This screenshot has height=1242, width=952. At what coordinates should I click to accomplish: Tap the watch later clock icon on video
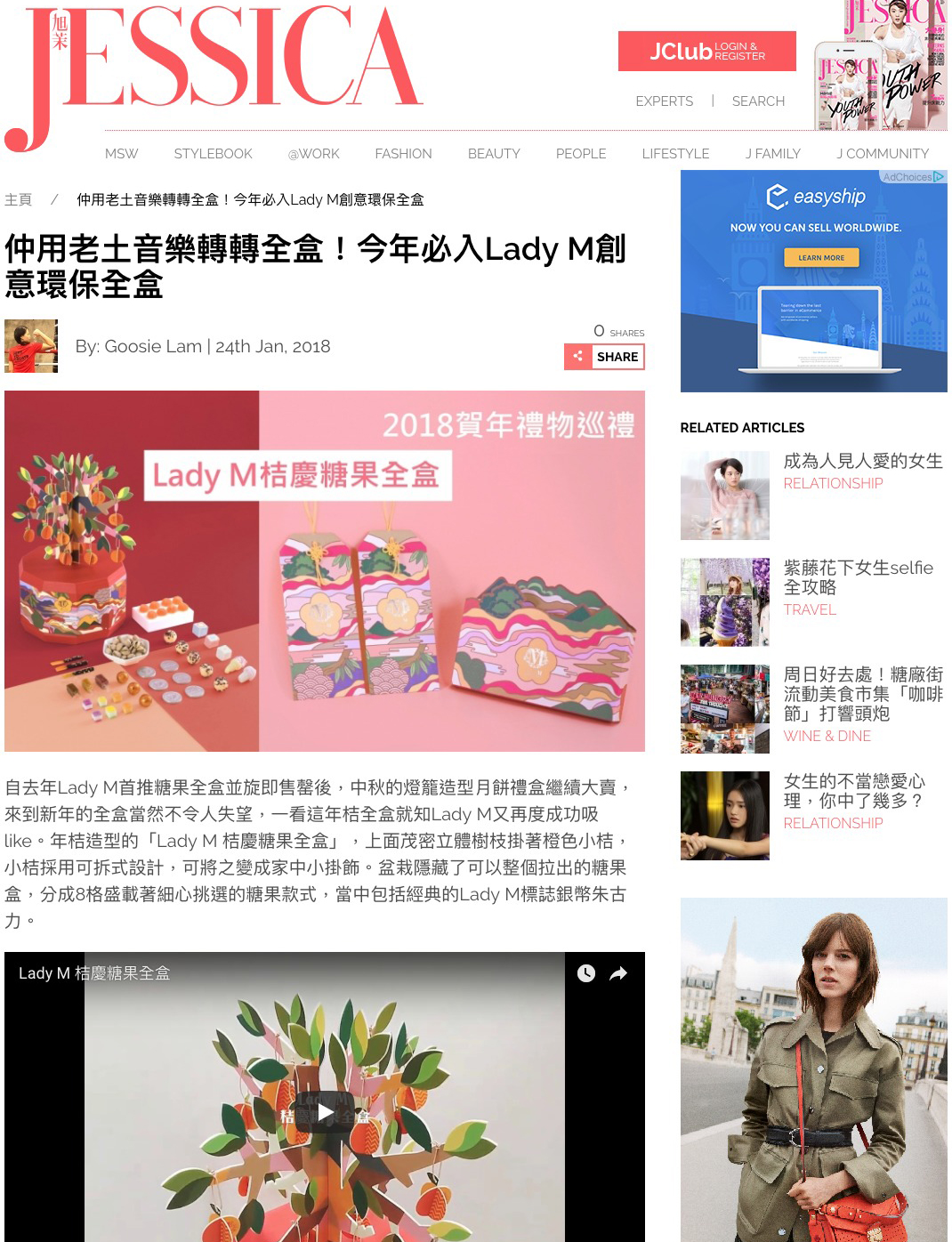point(585,973)
